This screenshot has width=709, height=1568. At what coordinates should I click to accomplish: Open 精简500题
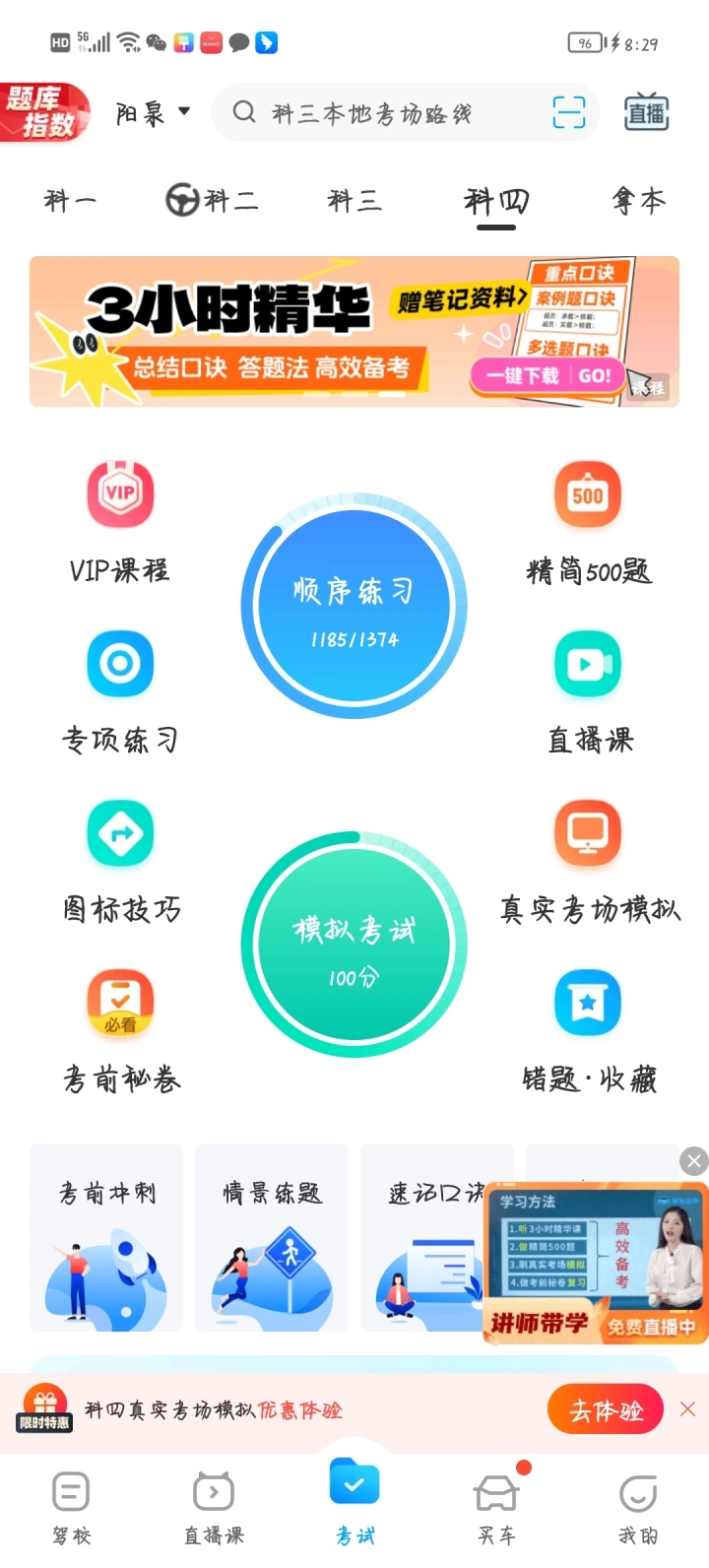(x=588, y=522)
